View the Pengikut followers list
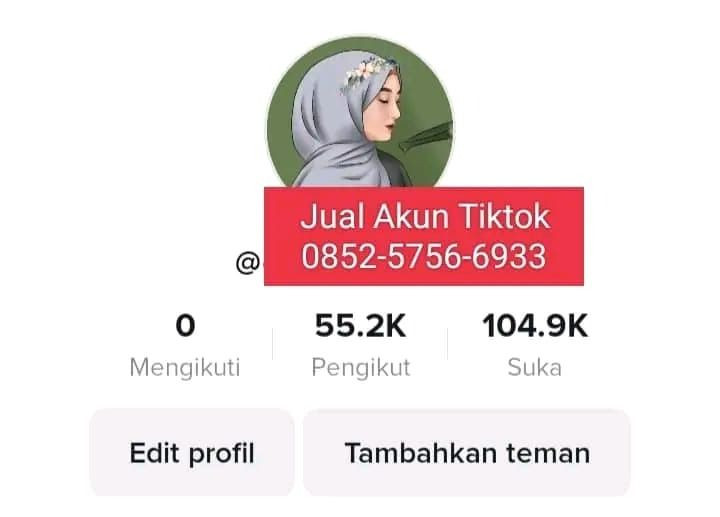Screen dimensions: 720x517 pos(360,345)
